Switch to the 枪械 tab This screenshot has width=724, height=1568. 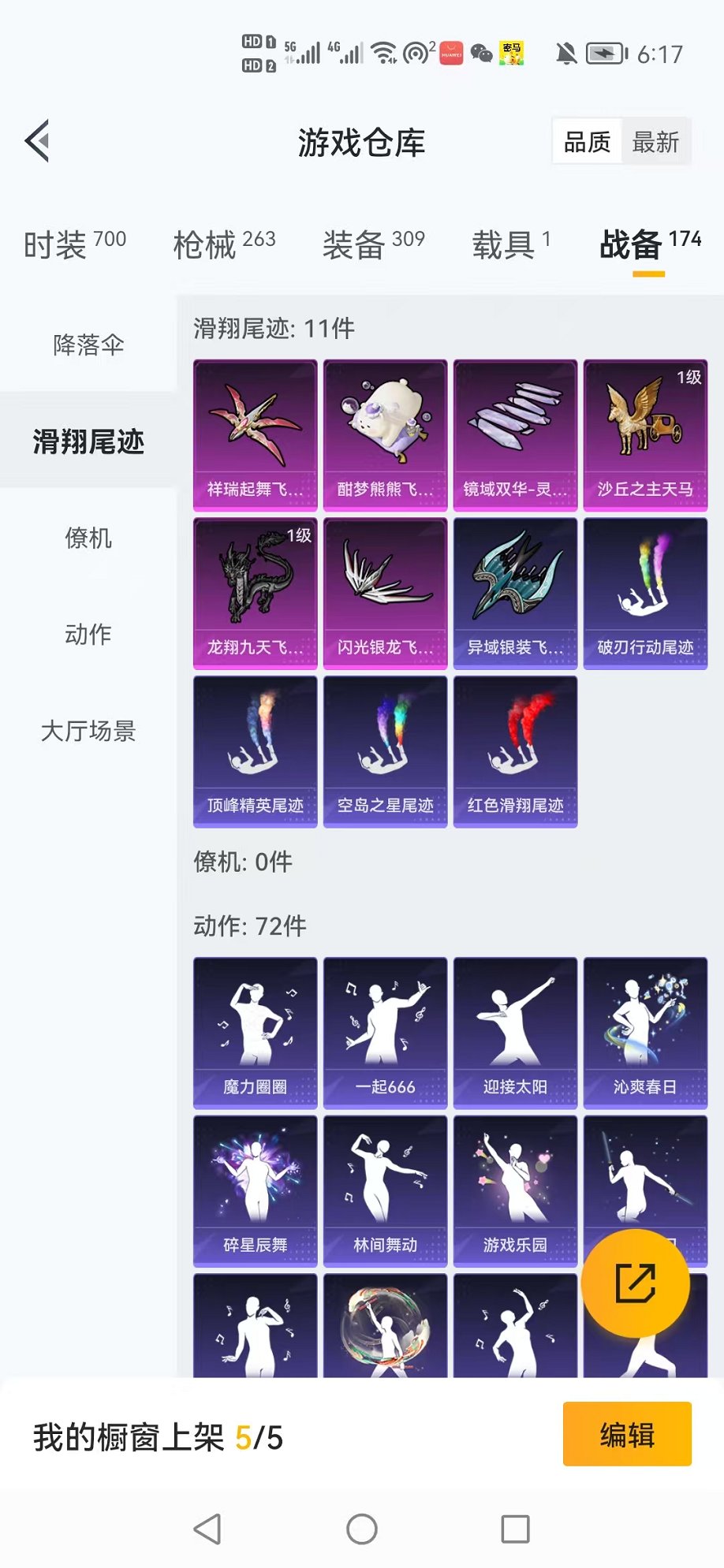pos(225,244)
